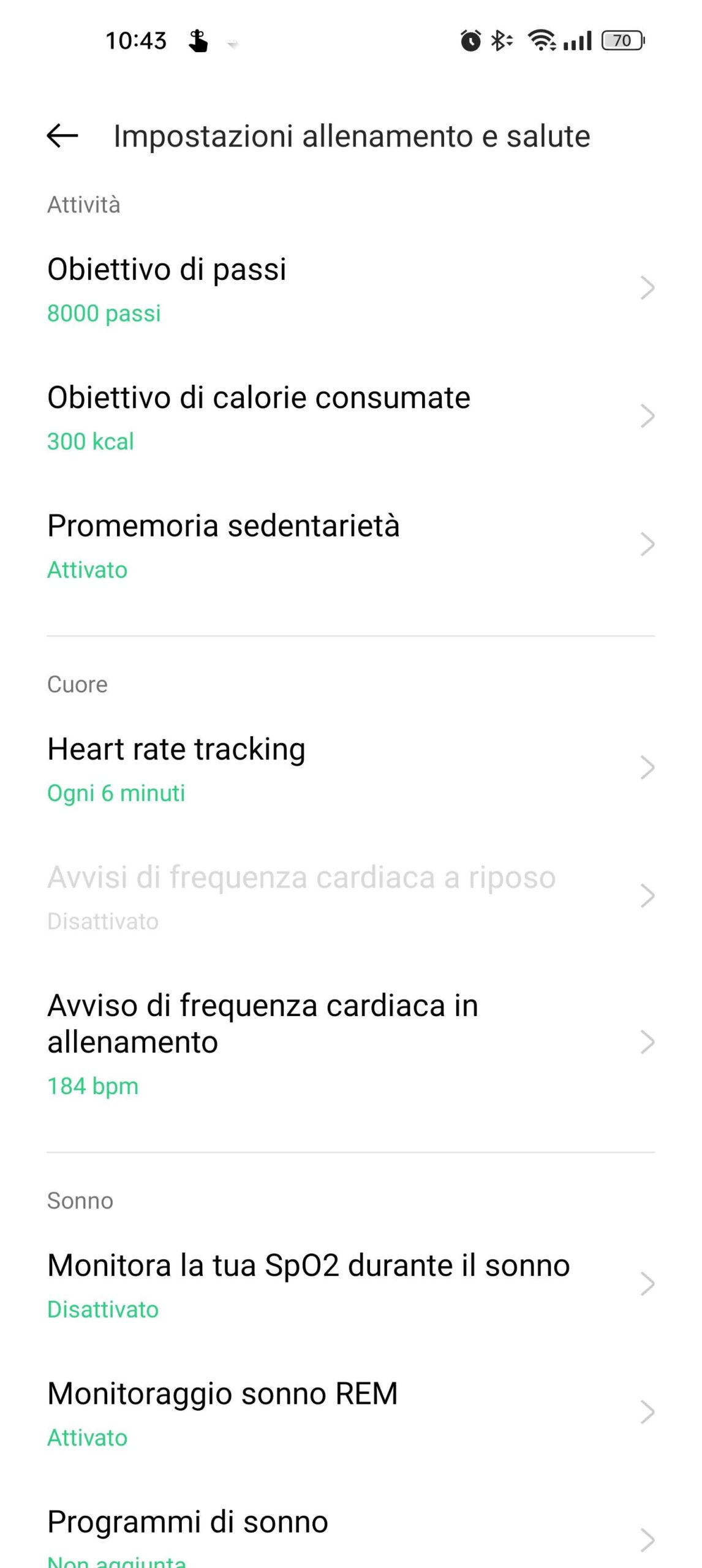Open Obiettivo di calorie consumate
This screenshot has width=702, height=1568.
click(x=350, y=417)
